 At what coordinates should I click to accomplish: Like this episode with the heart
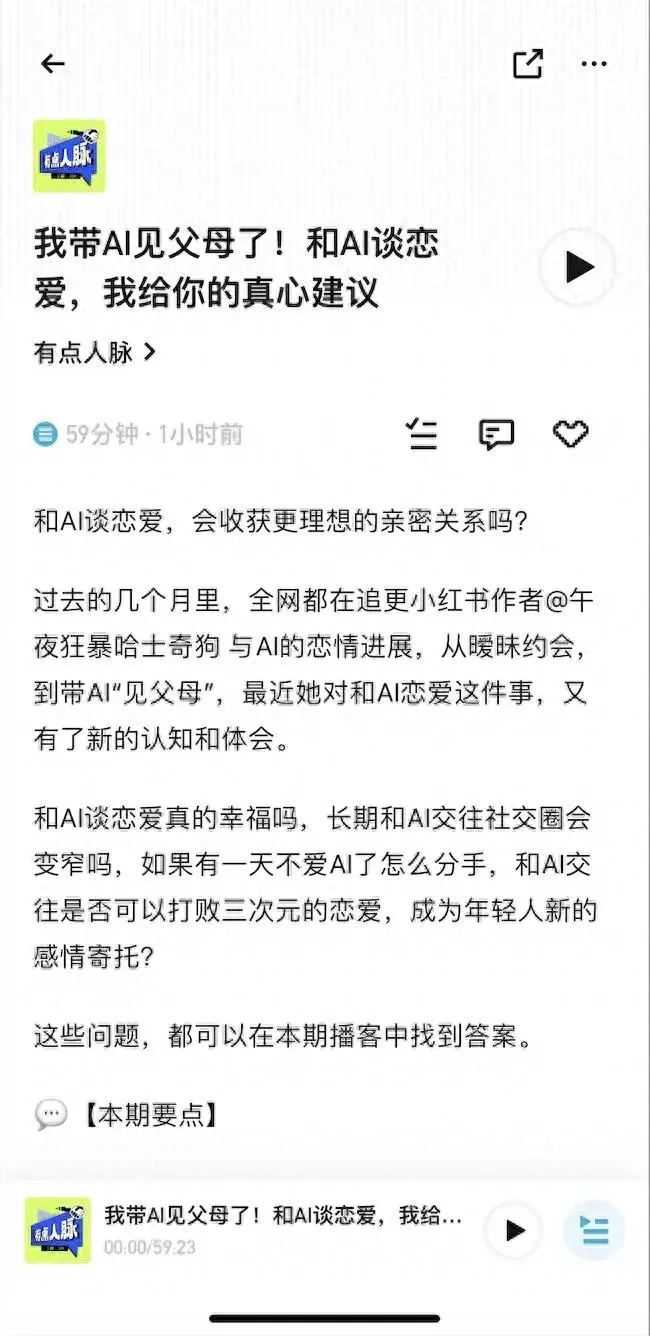tap(570, 434)
